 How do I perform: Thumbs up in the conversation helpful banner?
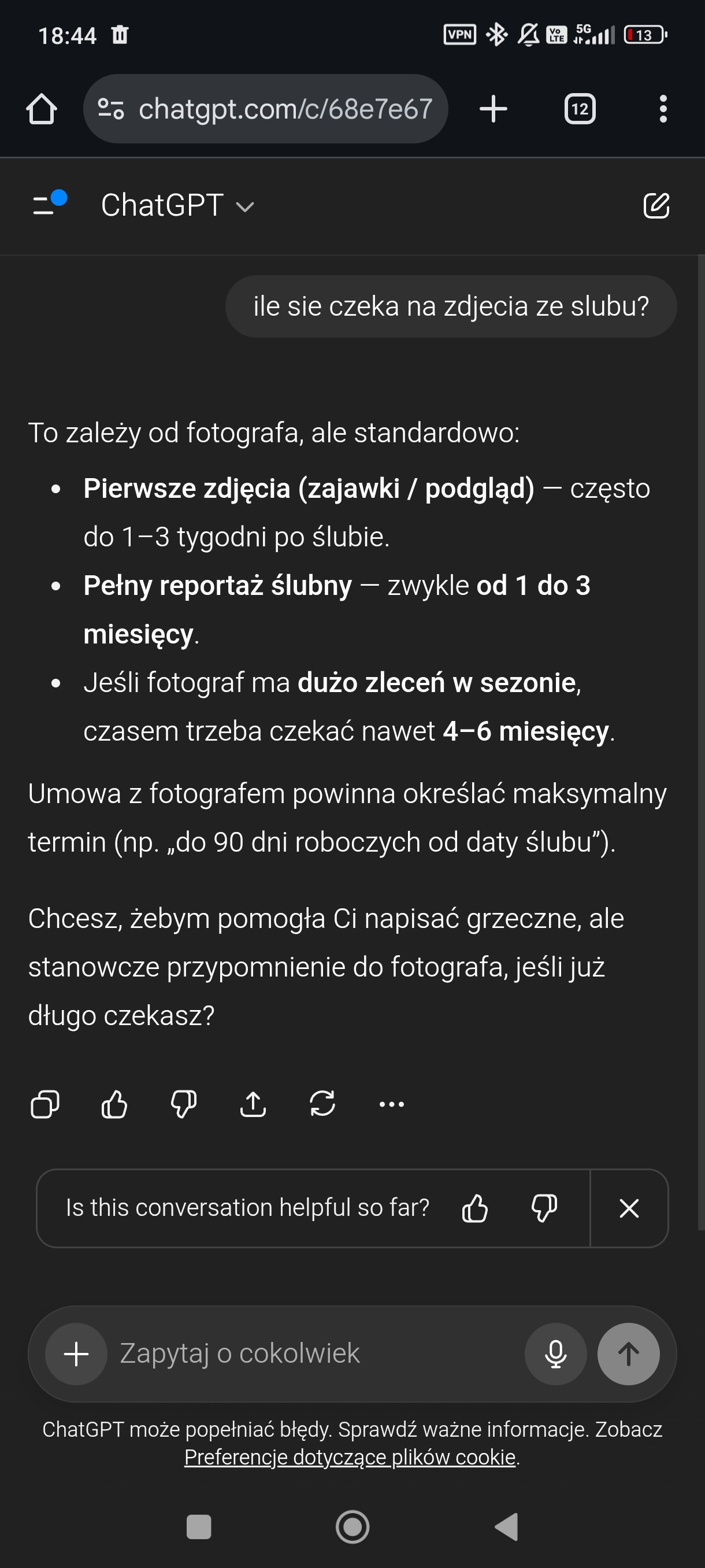(x=474, y=1208)
